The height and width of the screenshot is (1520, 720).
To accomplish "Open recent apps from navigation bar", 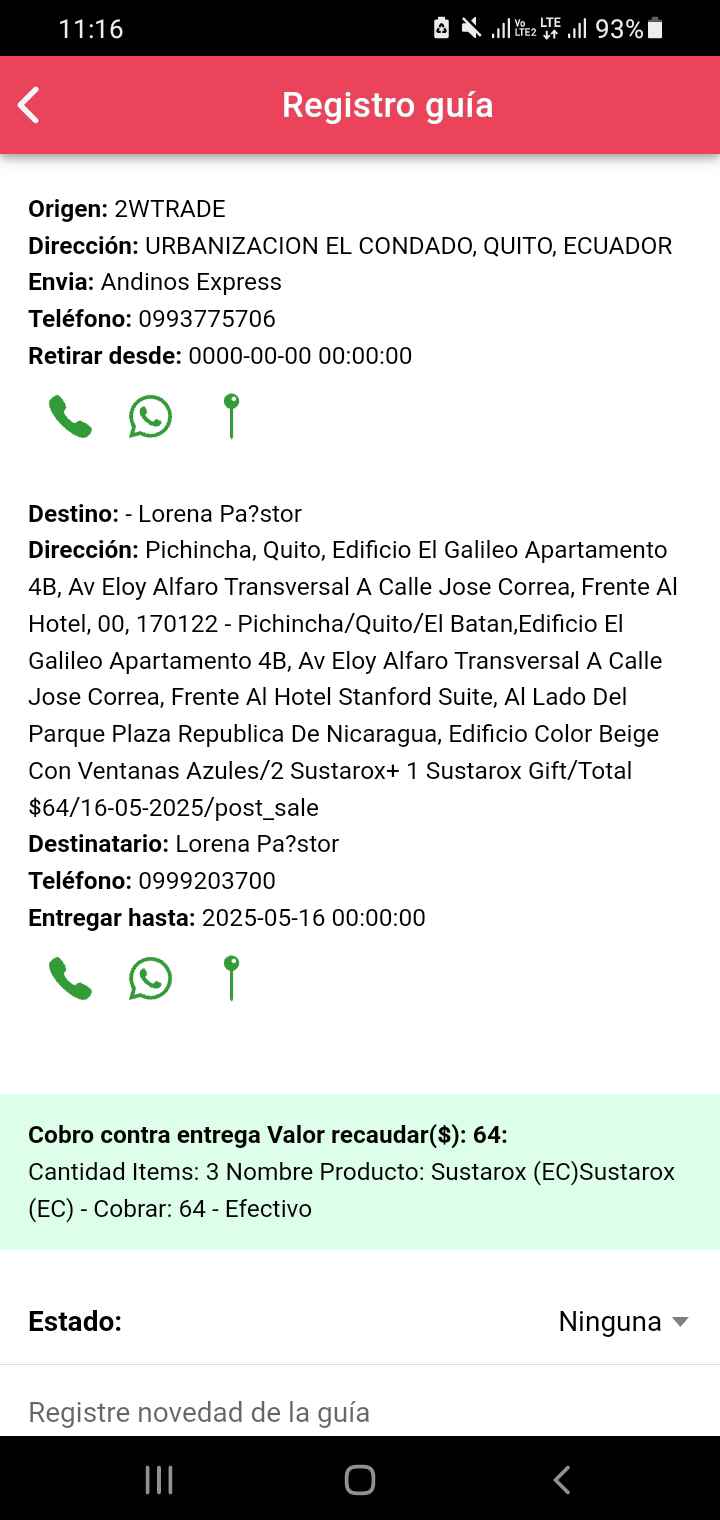I will pyautogui.click(x=159, y=1480).
